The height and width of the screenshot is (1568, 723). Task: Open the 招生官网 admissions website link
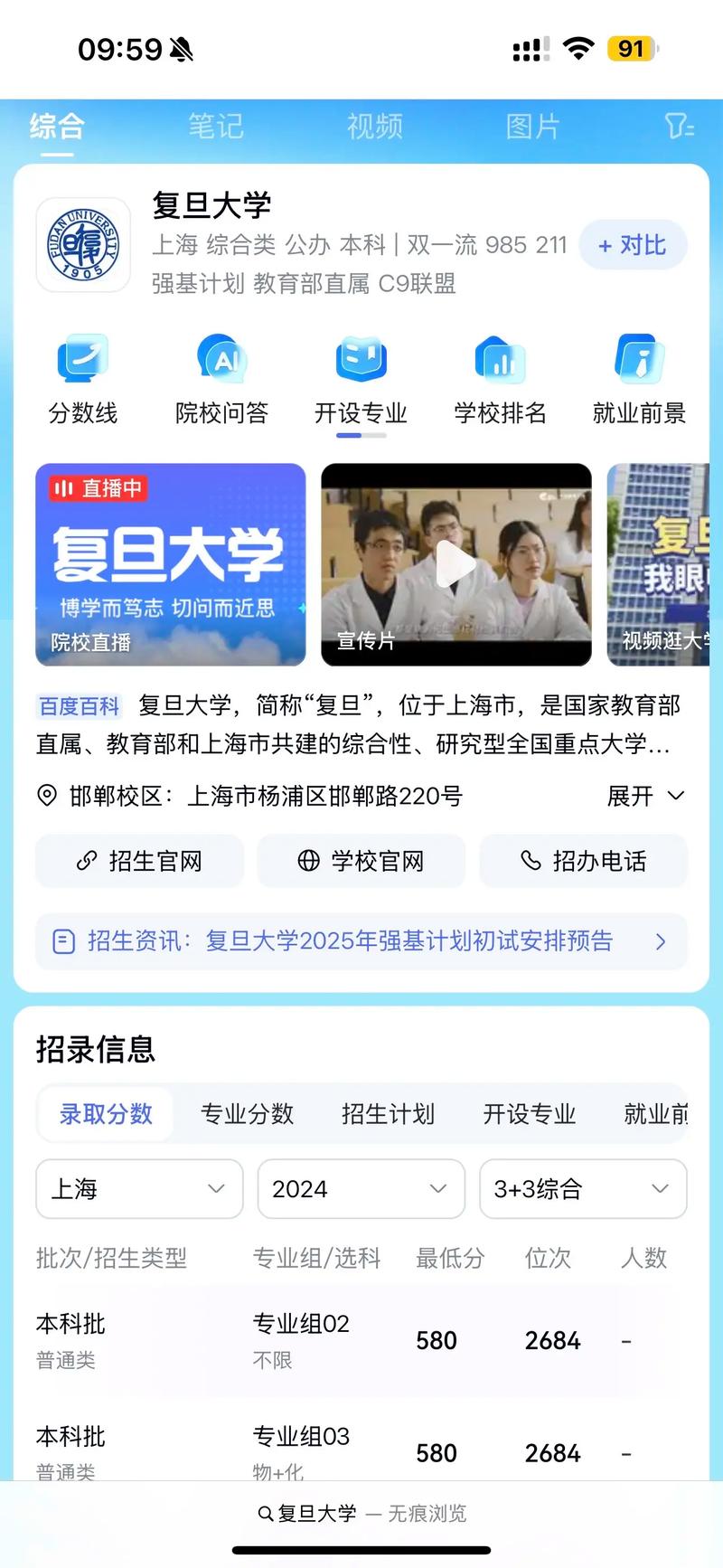click(139, 861)
